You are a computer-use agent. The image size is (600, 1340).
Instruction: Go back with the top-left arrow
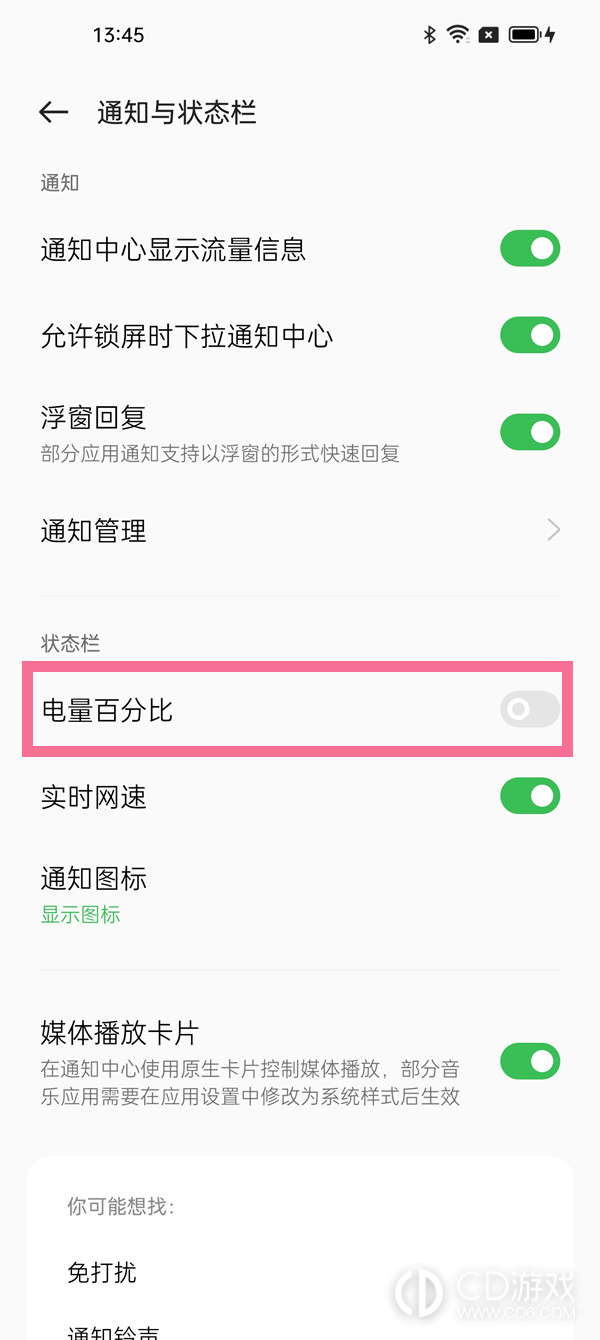coord(53,112)
